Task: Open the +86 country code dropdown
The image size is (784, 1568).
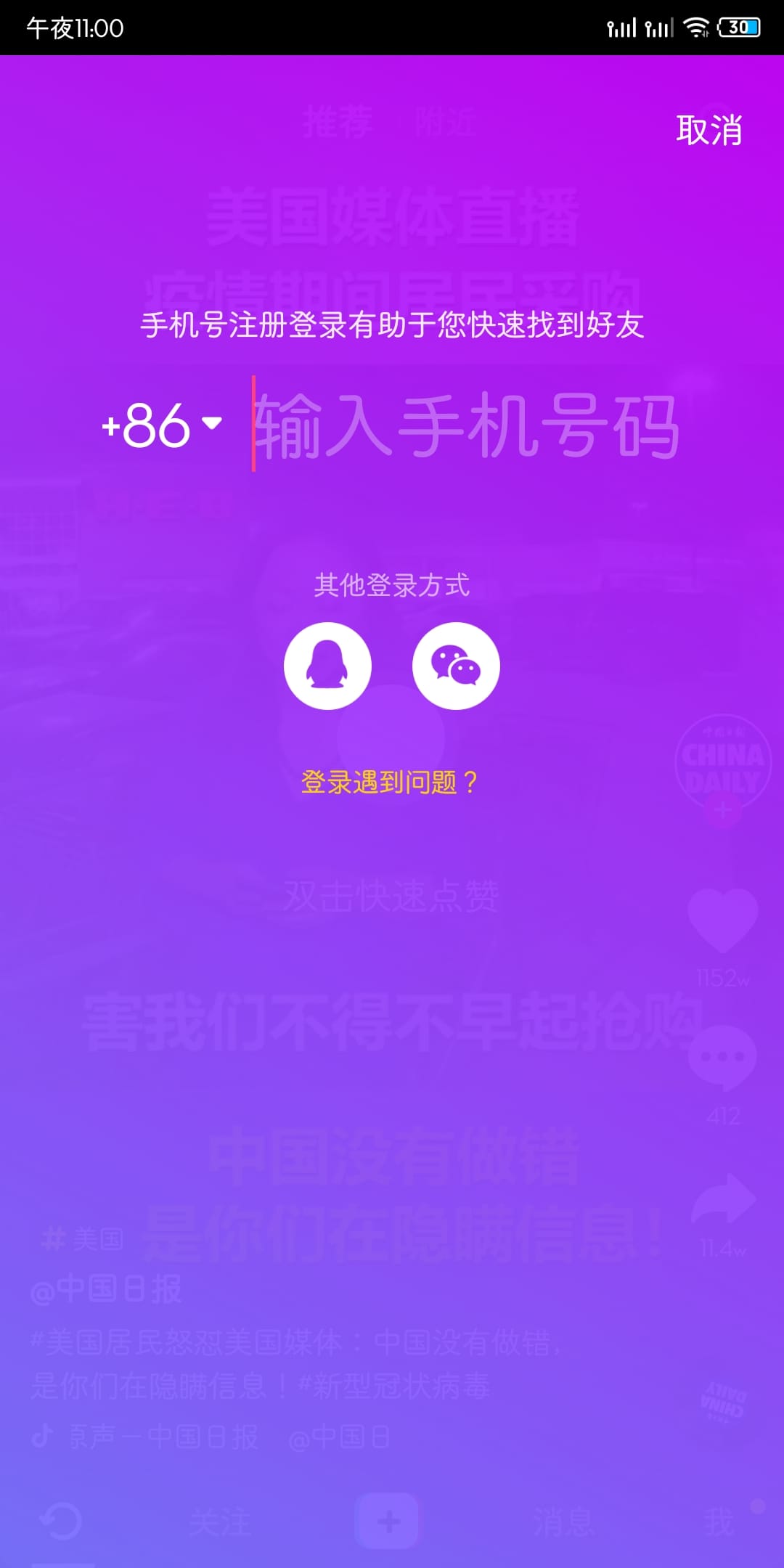Action: pyautogui.click(x=161, y=425)
